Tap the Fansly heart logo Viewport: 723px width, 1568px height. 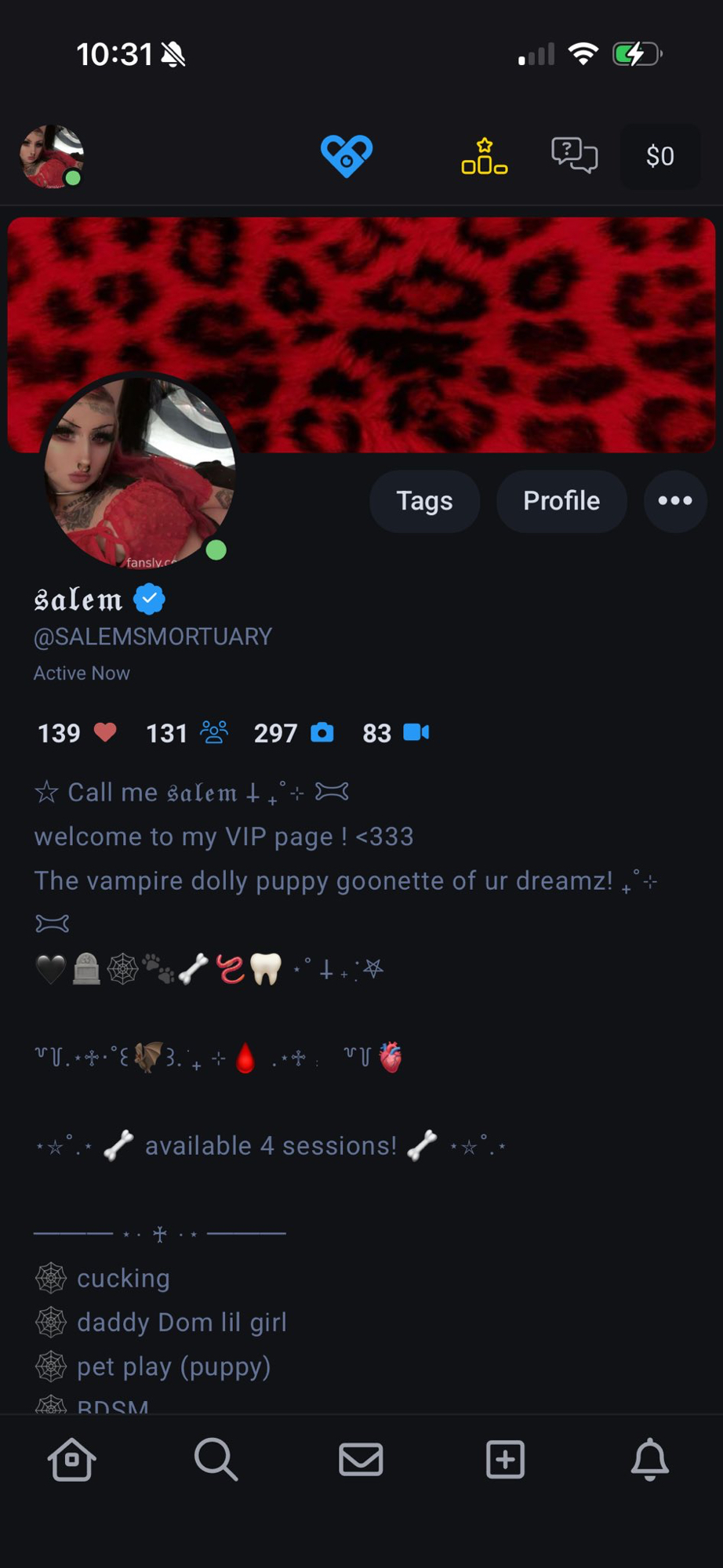tap(347, 155)
